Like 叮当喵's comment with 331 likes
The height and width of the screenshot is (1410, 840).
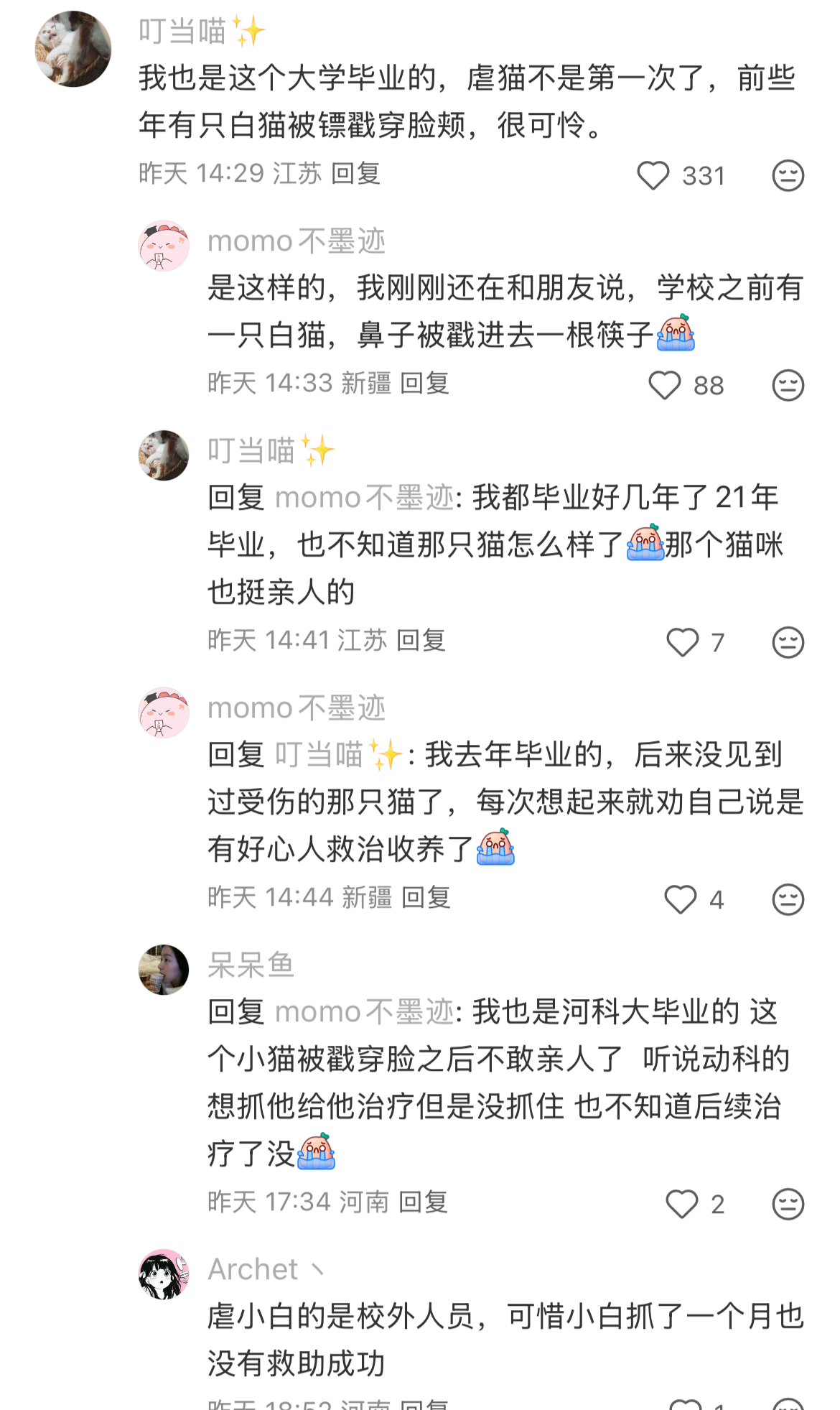[x=653, y=176]
